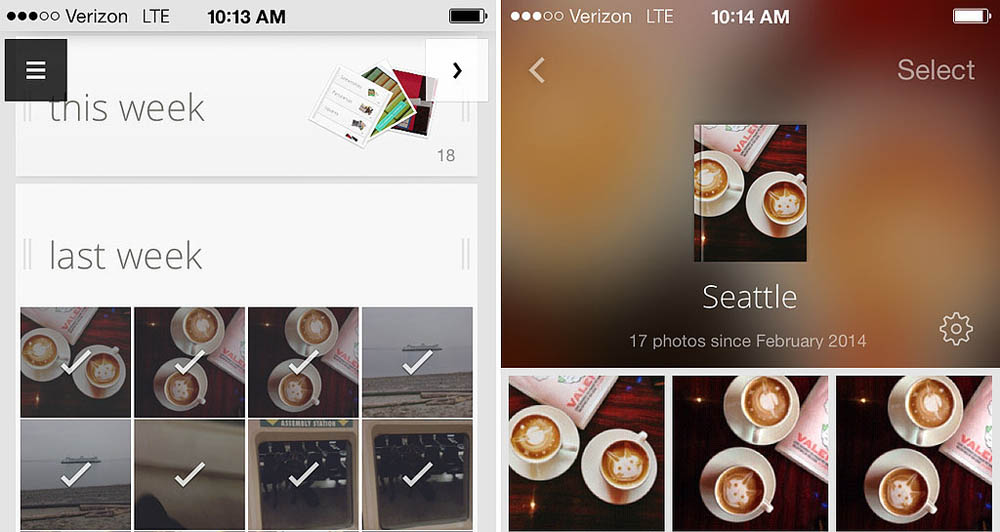Deselect the blurry brown photo in last week
Image resolution: width=1000 pixels, height=532 pixels.
point(189,475)
